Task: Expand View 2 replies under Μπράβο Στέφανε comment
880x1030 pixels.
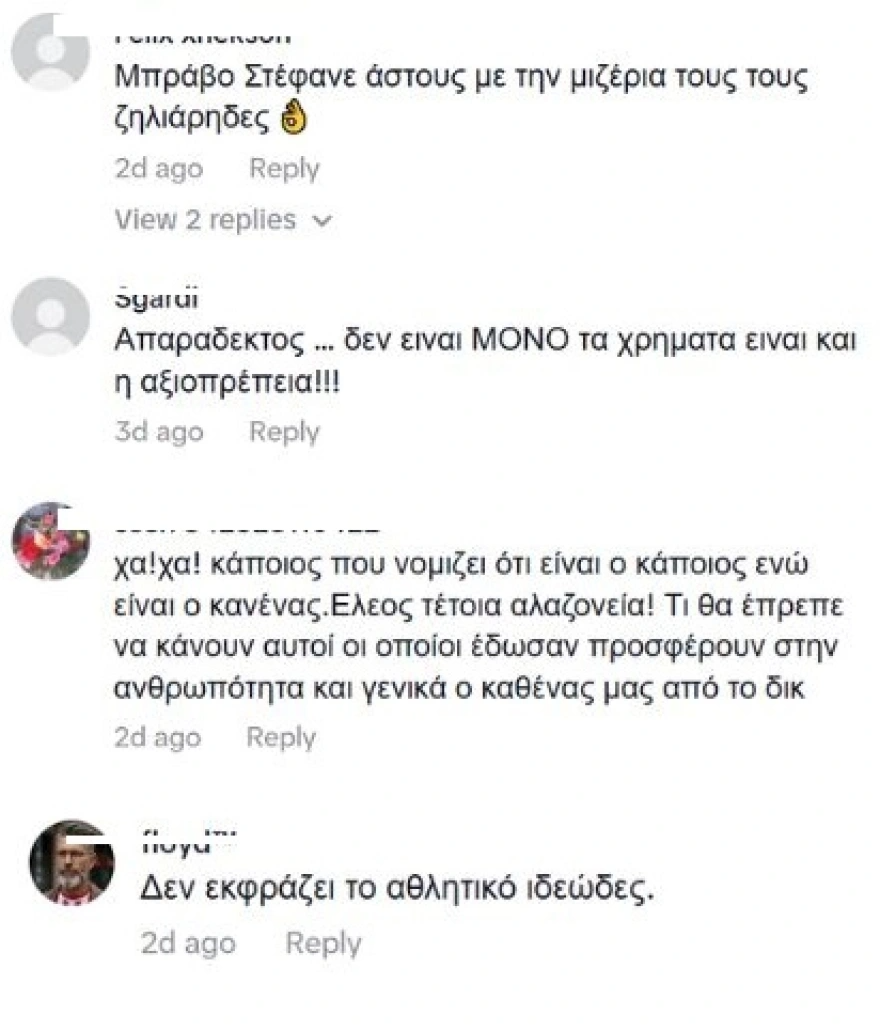Action: coord(221,219)
